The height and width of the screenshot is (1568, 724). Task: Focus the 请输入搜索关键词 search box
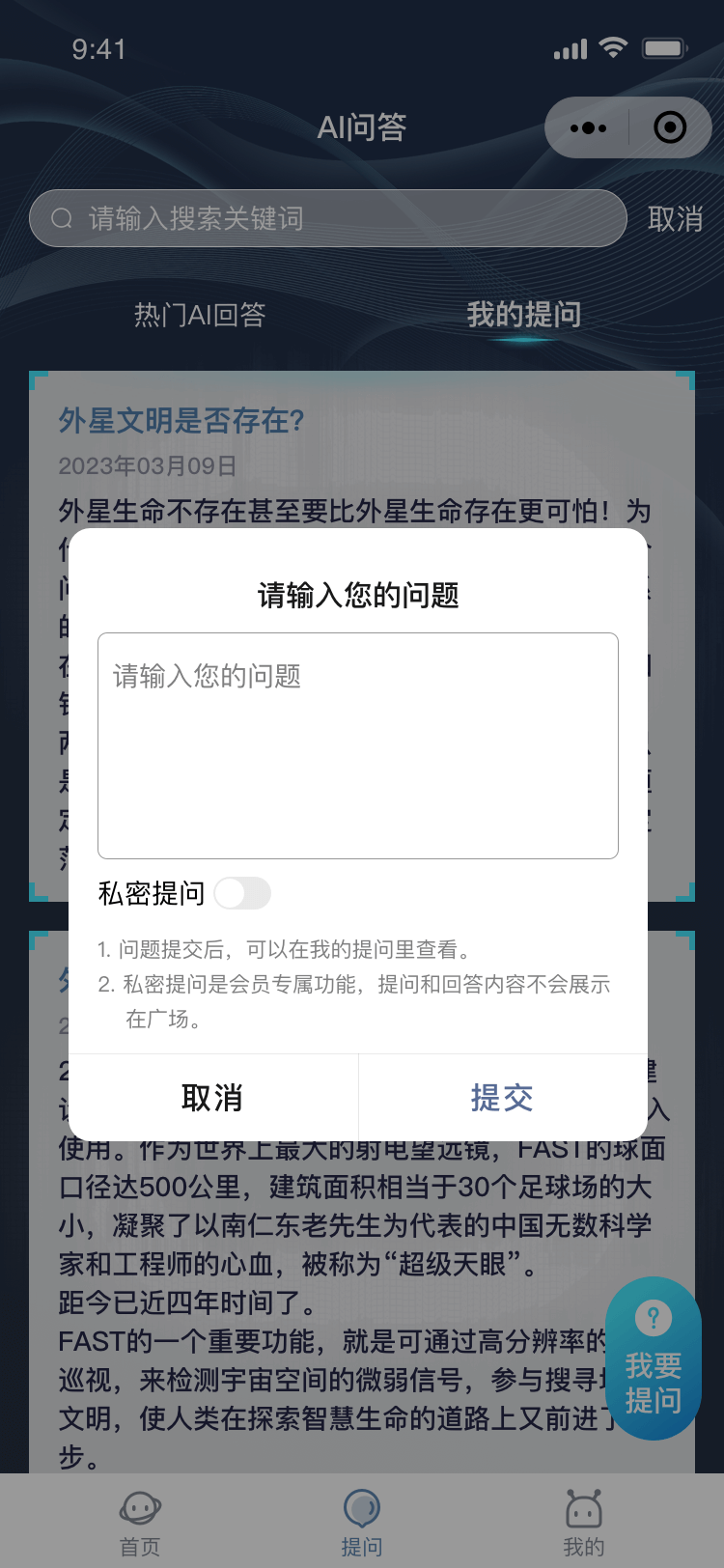tap(328, 218)
